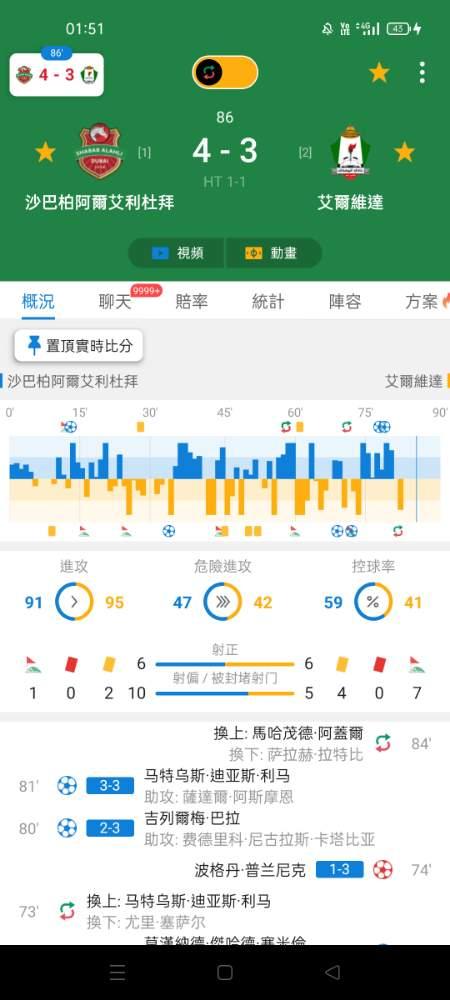Switch to the 賠率 odds tab
This screenshot has width=450, height=1000.
[x=191, y=301]
